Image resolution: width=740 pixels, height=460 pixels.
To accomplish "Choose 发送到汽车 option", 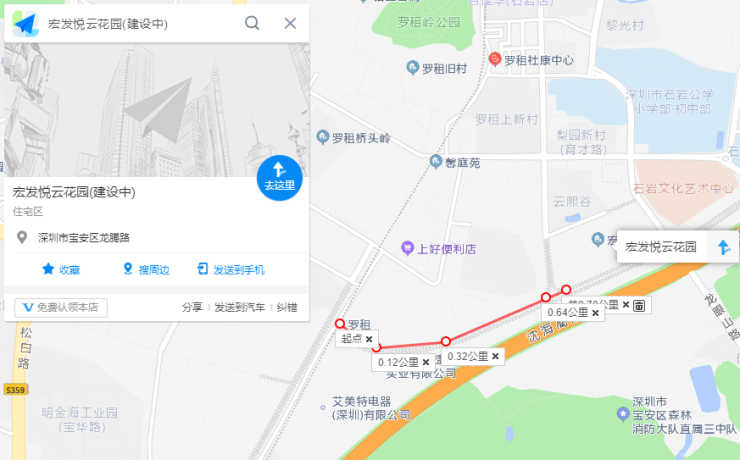I will [239, 307].
